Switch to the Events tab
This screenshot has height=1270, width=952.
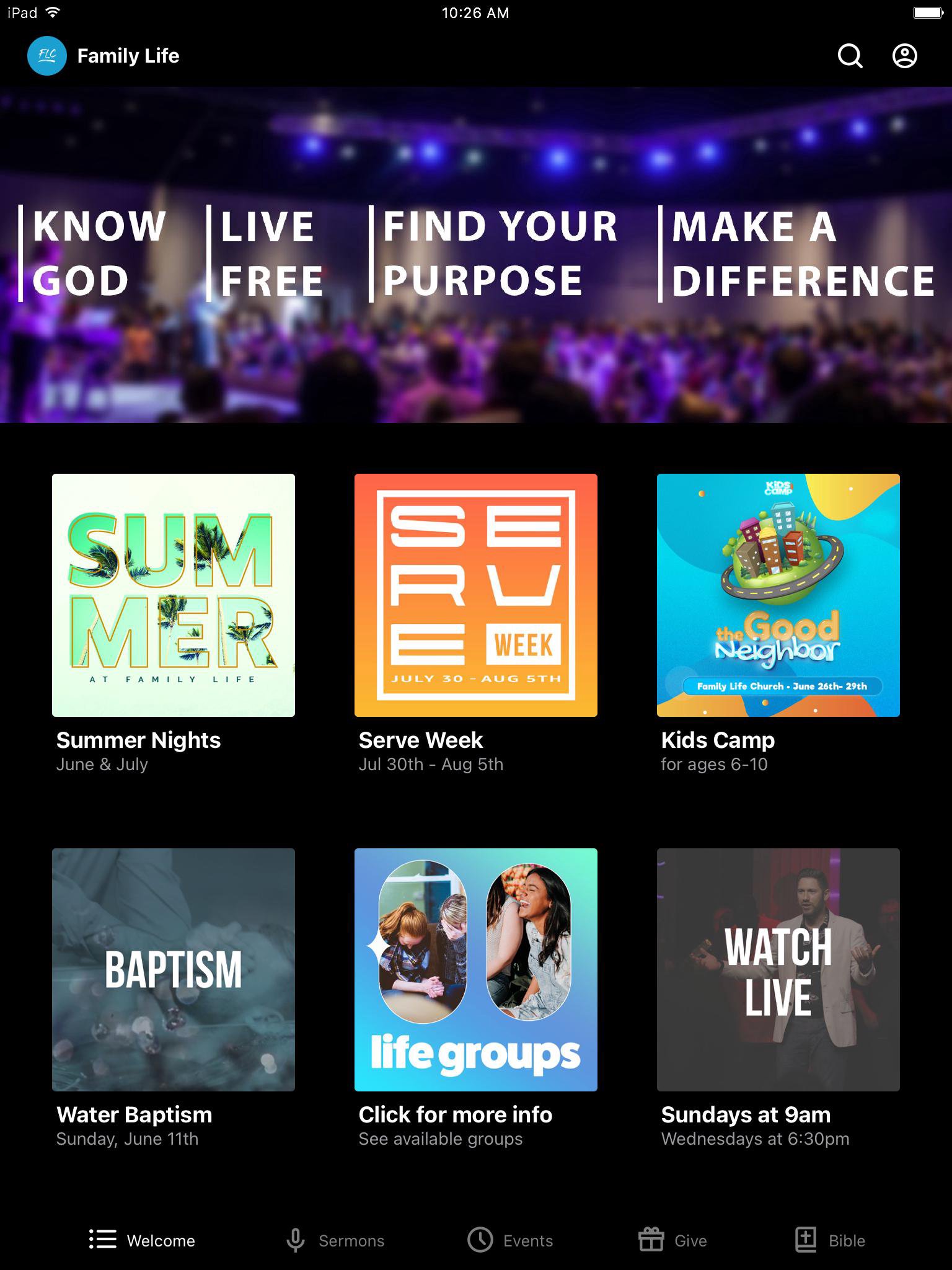pos(509,1240)
